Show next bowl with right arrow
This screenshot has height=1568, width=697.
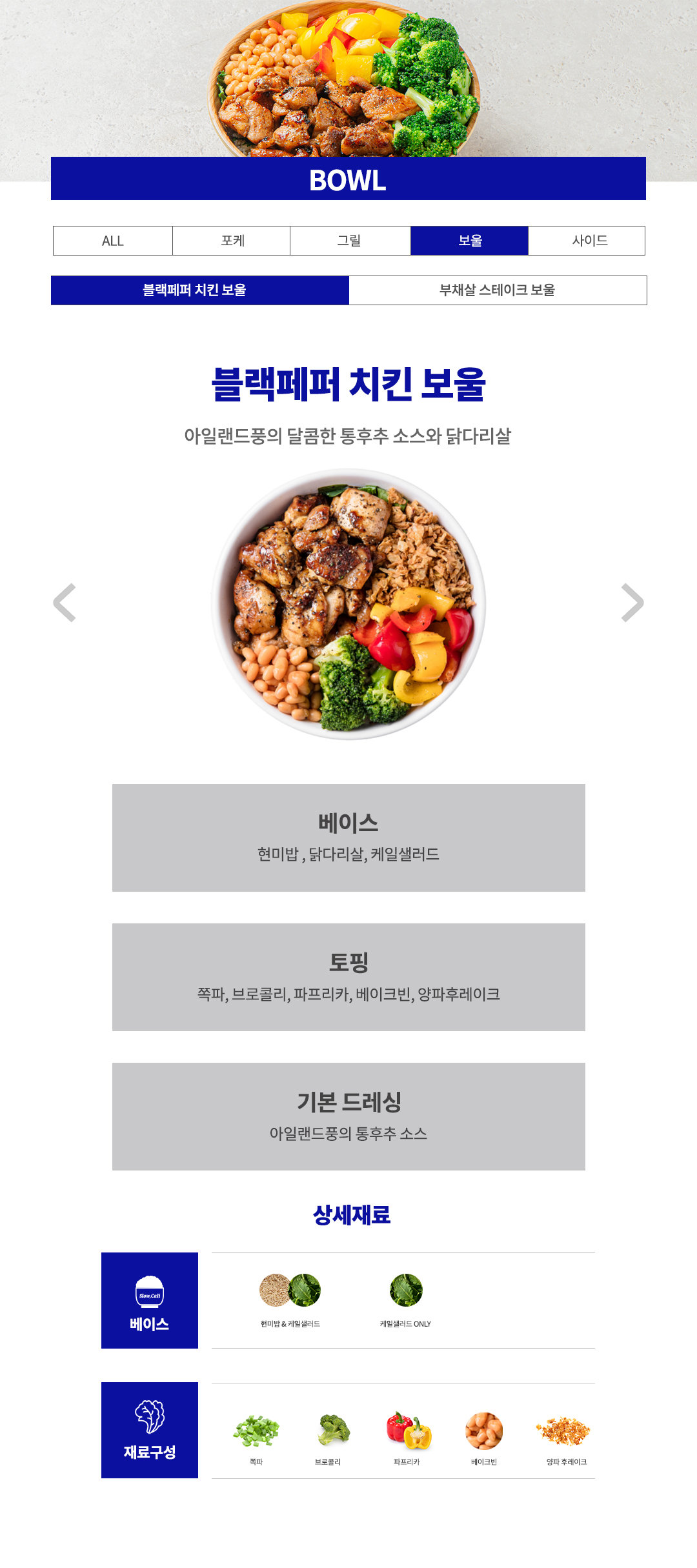pyautogui.click(x=632, y=603)
